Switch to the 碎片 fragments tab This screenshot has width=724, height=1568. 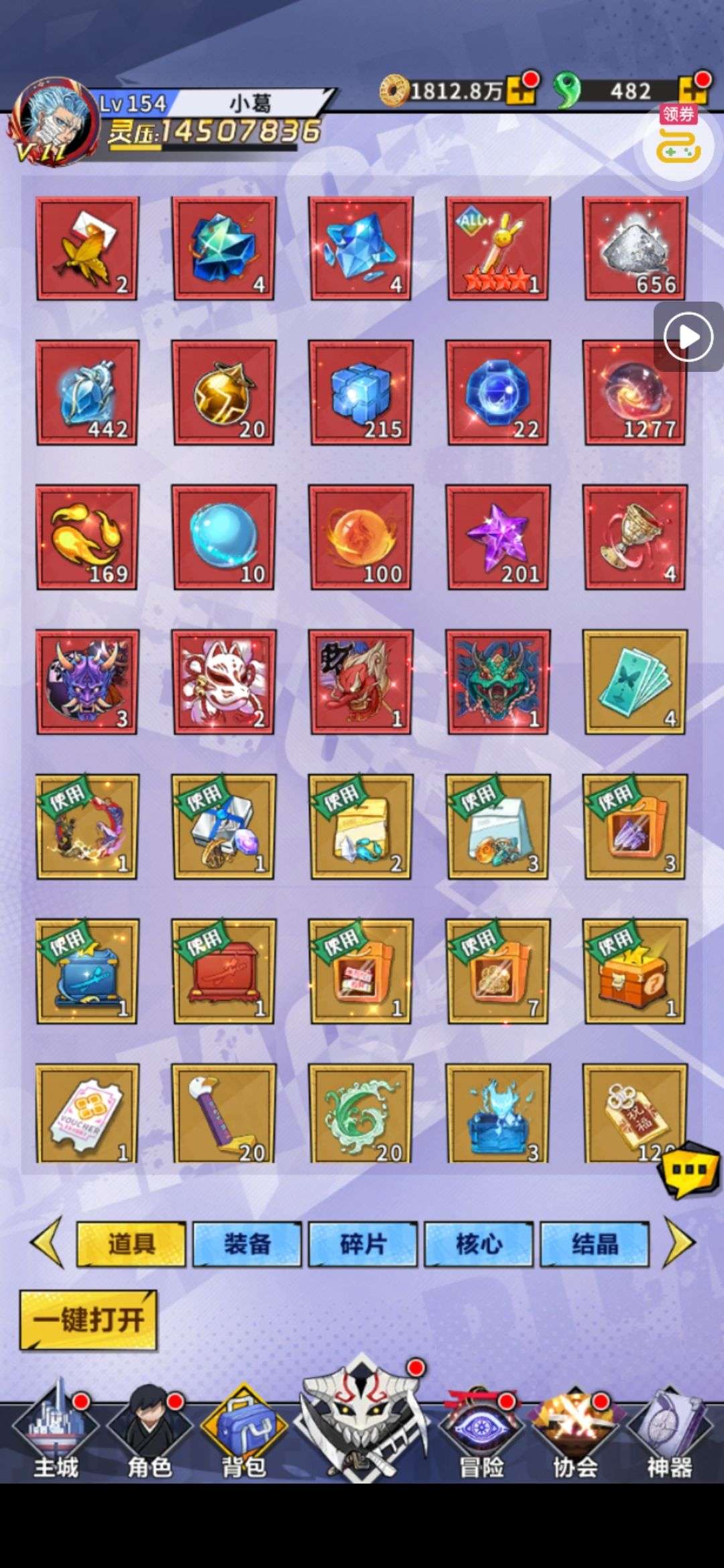point(363,1244)
